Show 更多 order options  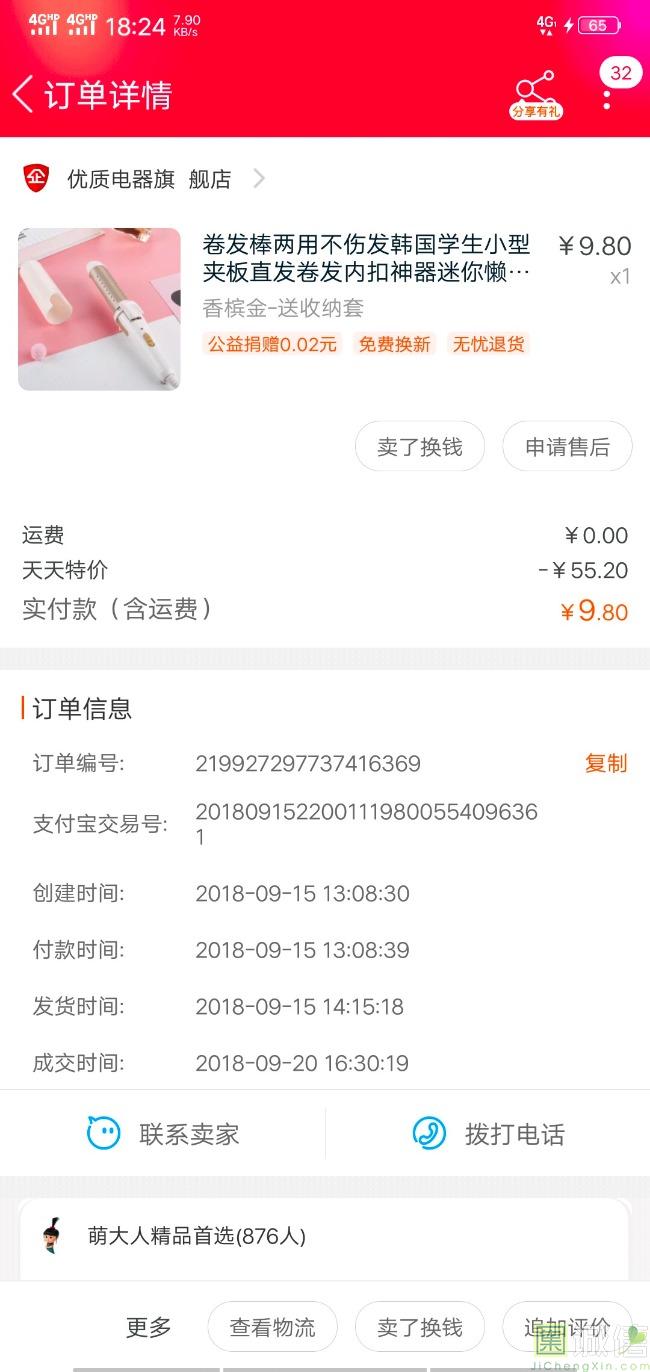[x=149, y=1327]
